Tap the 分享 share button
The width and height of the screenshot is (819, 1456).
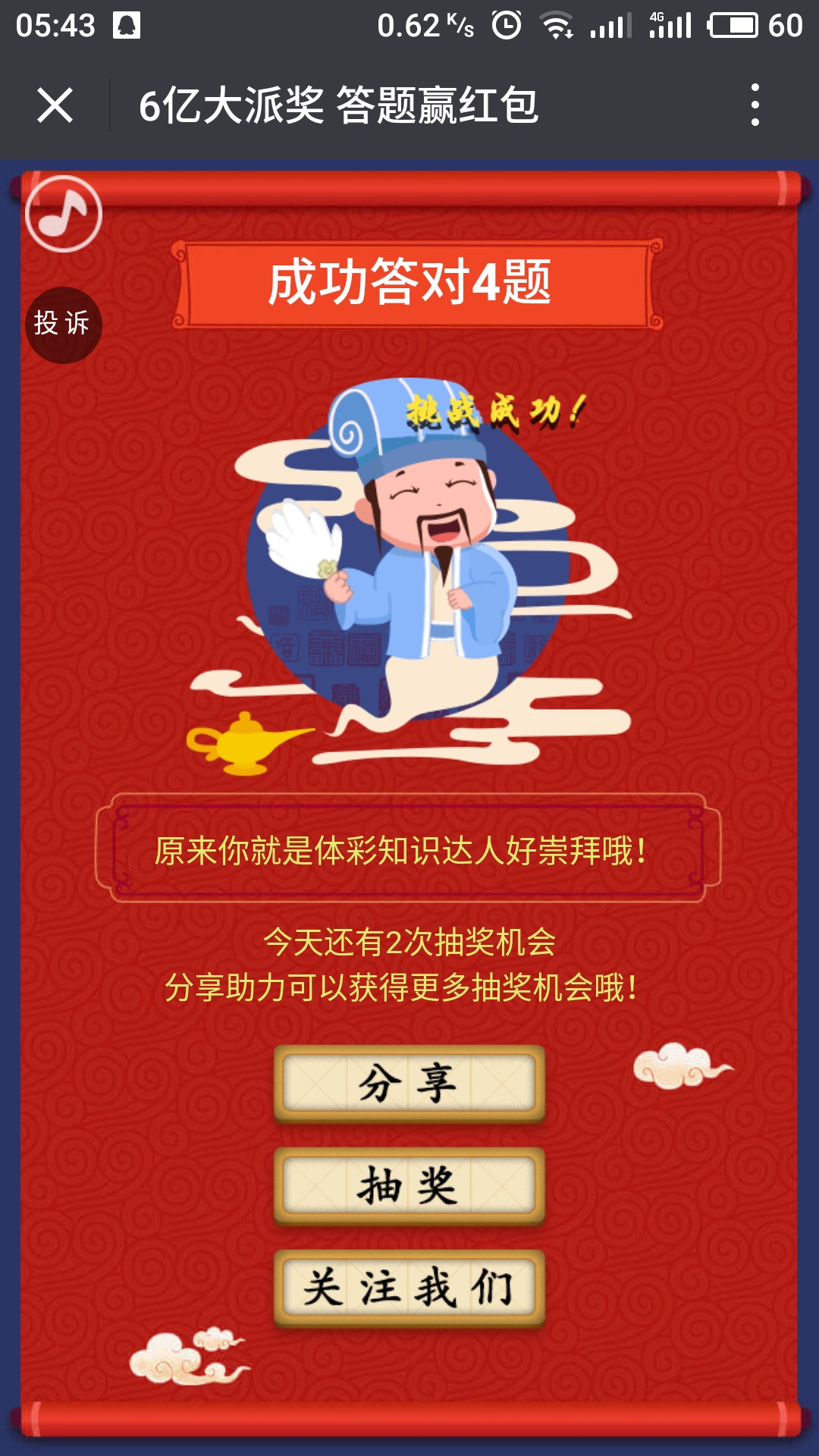409,1083
